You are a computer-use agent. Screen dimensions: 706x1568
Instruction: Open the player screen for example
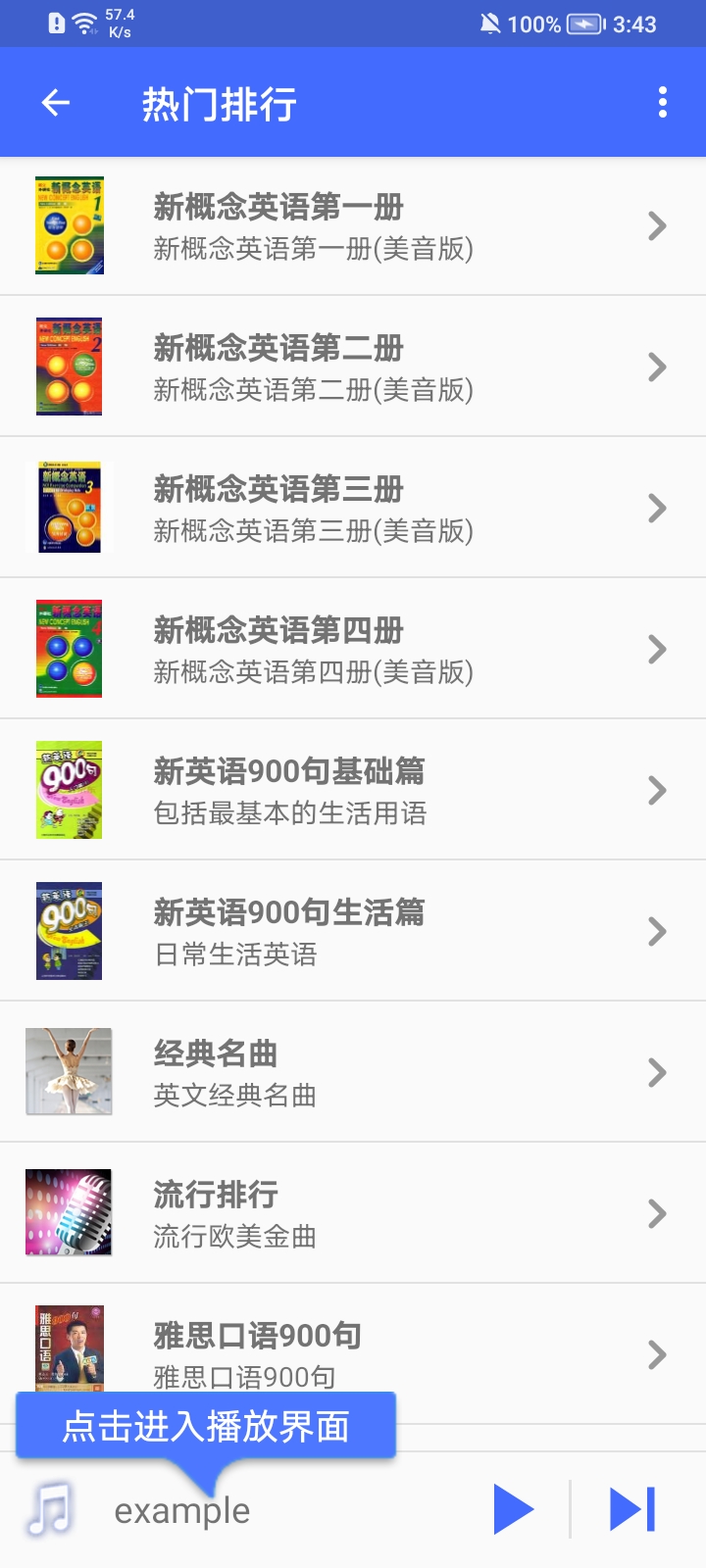182,1511
